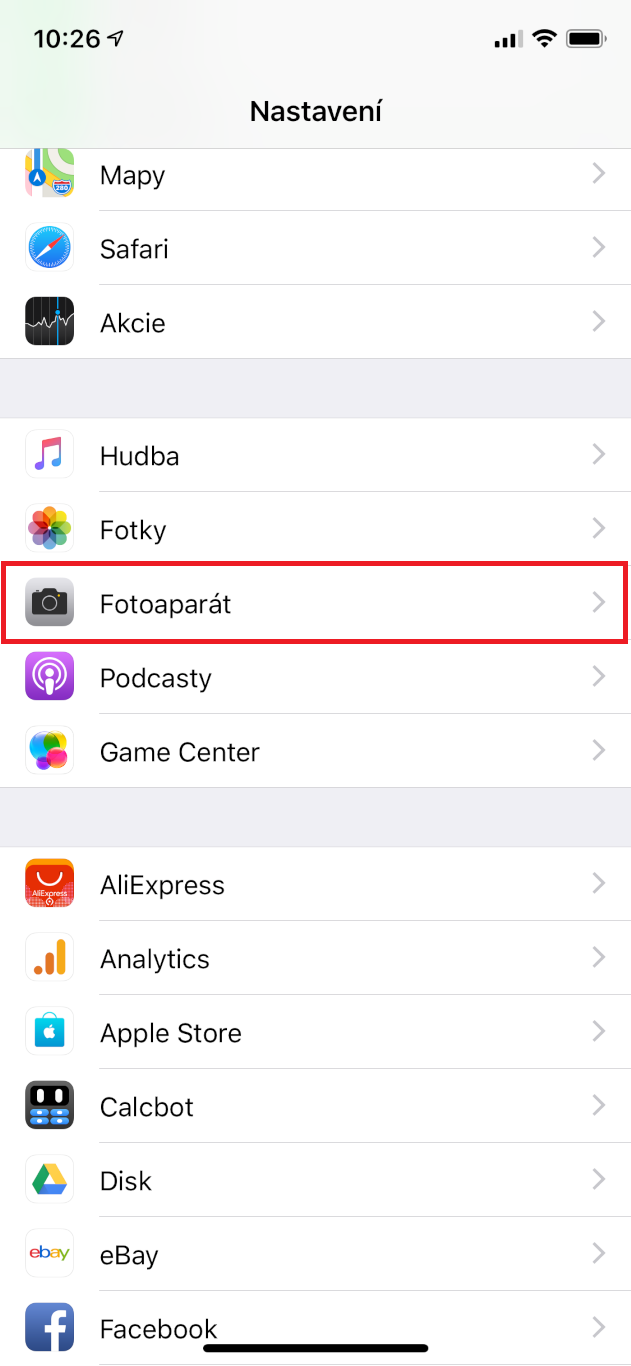Open the Fotoaparát settings row
The width and height of the screenshot is (631, 1366).
tap(315, 603)
